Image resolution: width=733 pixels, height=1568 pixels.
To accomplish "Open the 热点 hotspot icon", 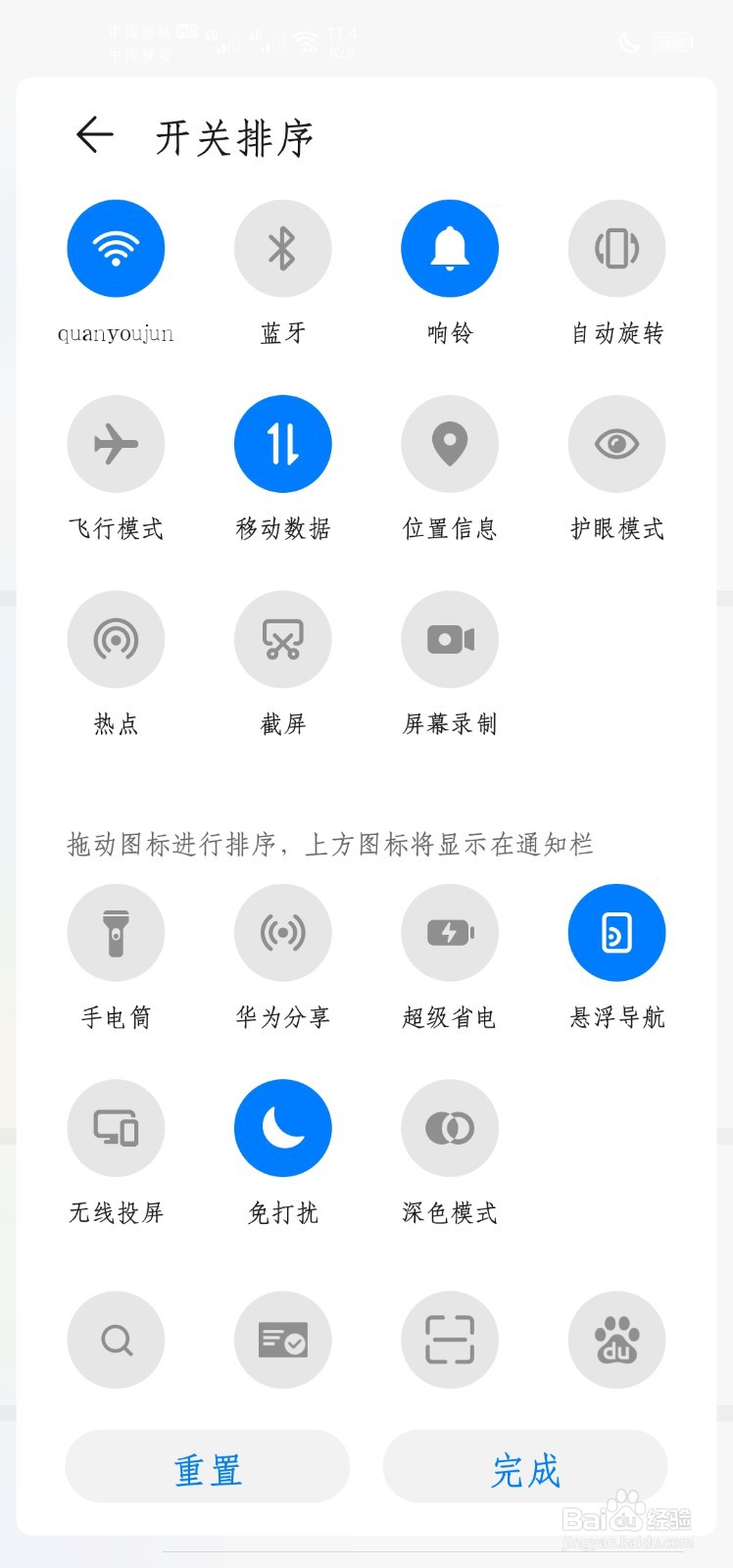I will (116, 638).
